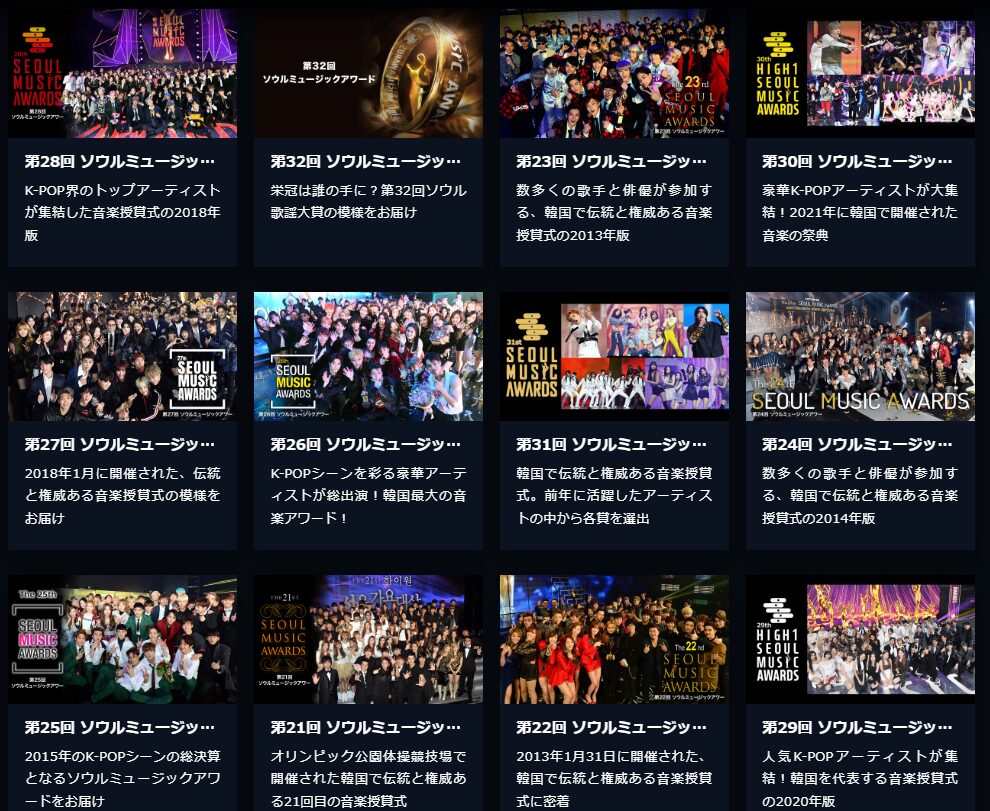This screenshot has height=811, width=990.
Task: Select the 第31回 Seoul Music Awards card
Action: click(614, 421)
